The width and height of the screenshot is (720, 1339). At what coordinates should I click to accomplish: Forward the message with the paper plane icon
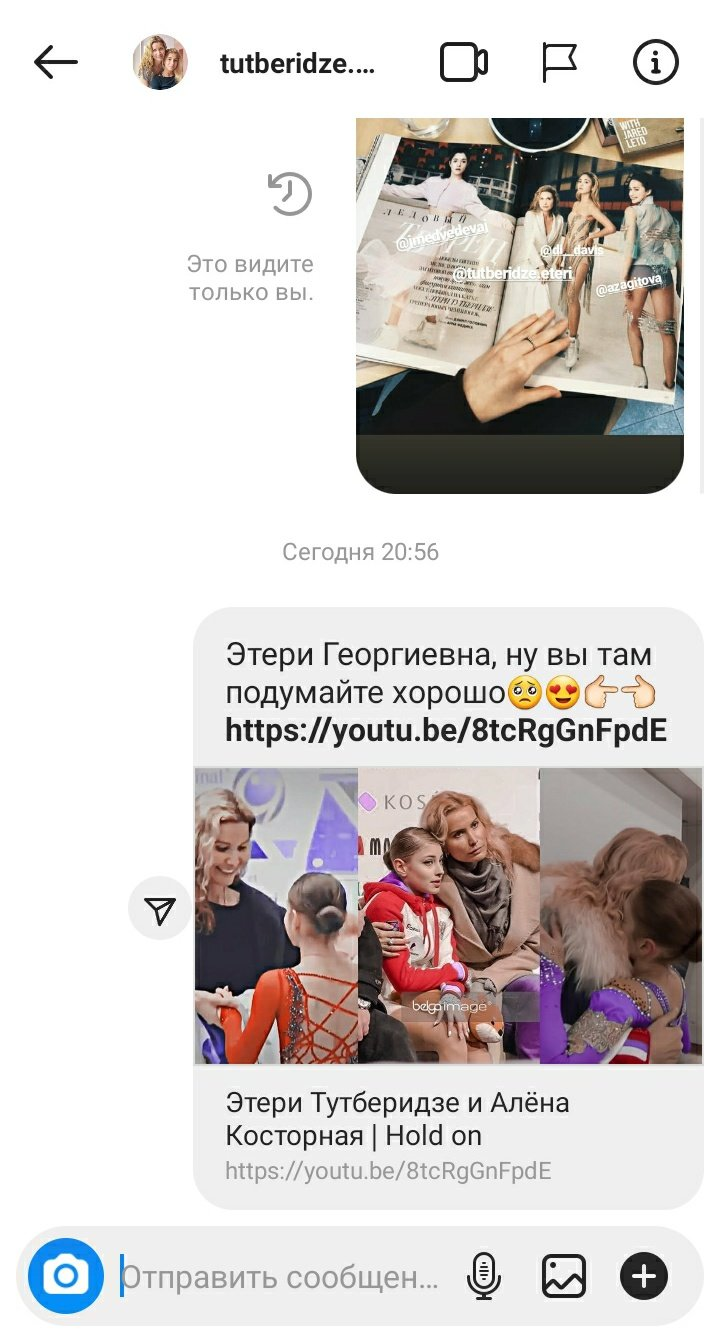click(x=160, y=908)
